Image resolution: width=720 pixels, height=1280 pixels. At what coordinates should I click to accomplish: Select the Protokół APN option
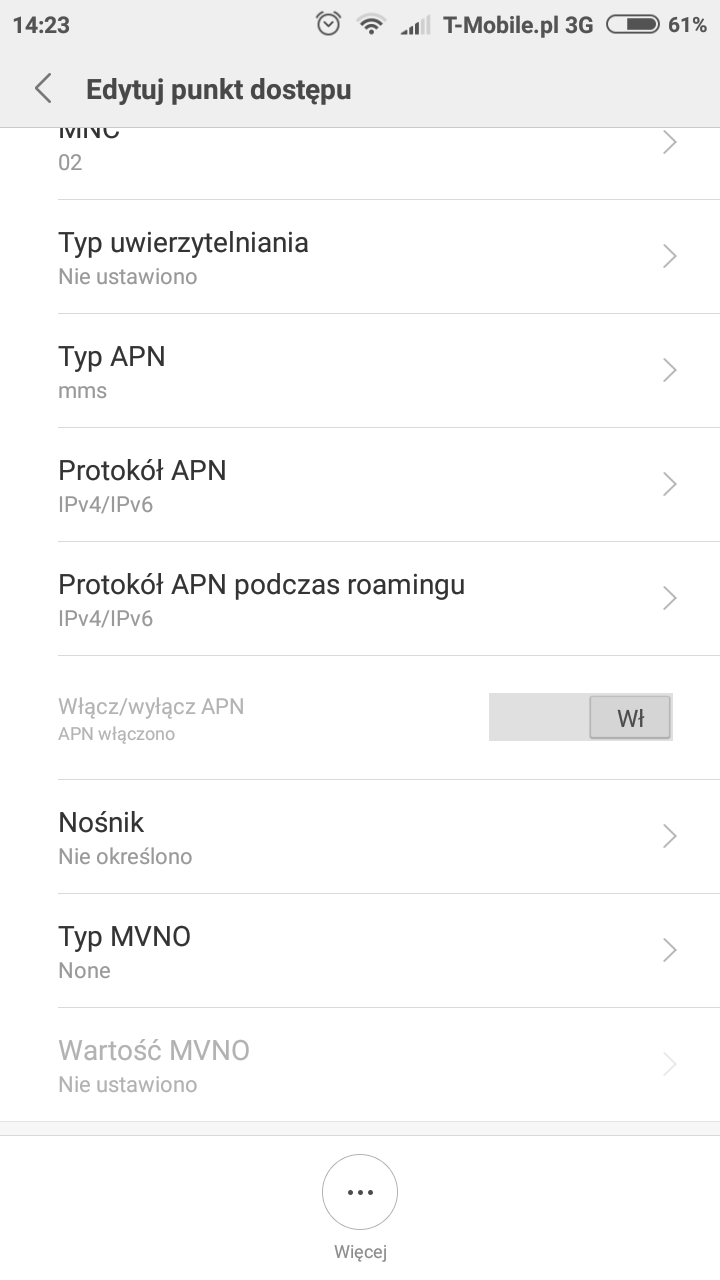(360, 485)
